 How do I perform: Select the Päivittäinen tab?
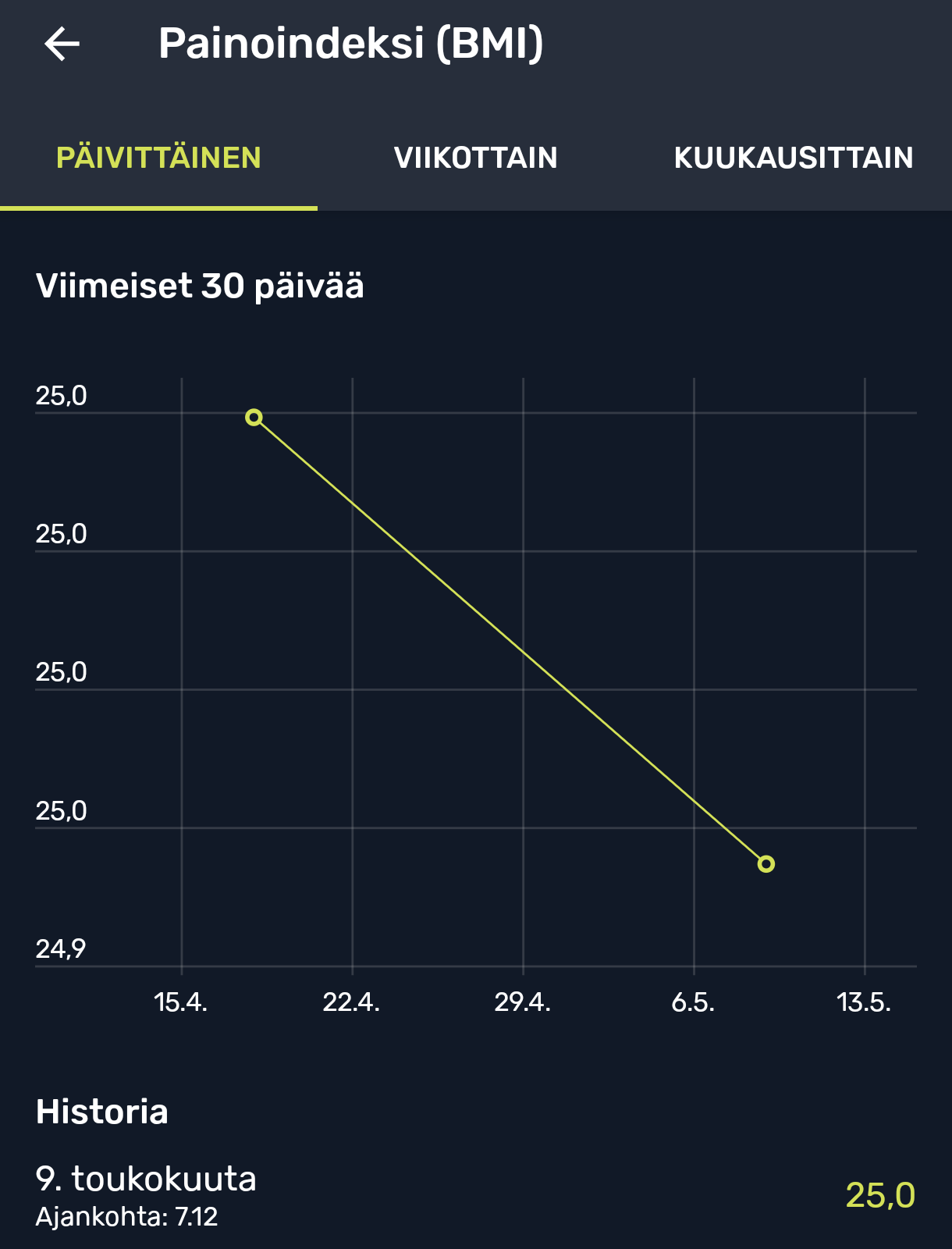click(x=158, y=158)
